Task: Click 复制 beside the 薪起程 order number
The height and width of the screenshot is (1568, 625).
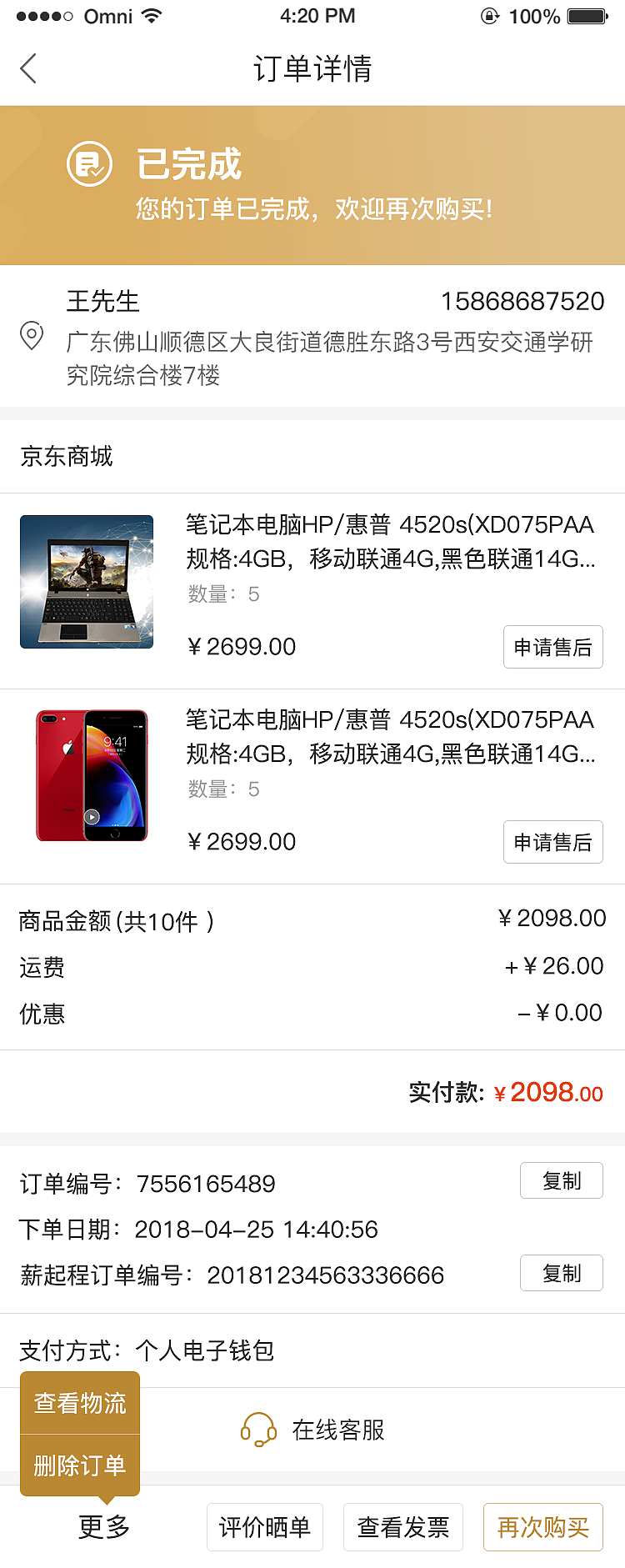Action: 561,1273
